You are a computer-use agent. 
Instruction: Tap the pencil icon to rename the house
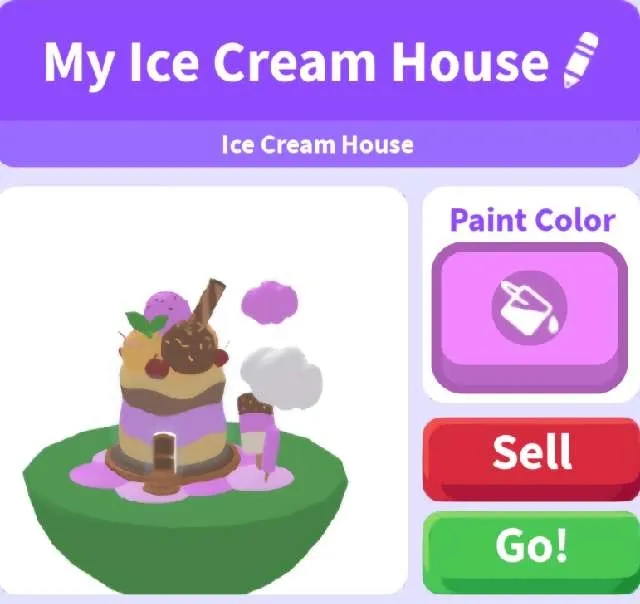pos(583,61)
